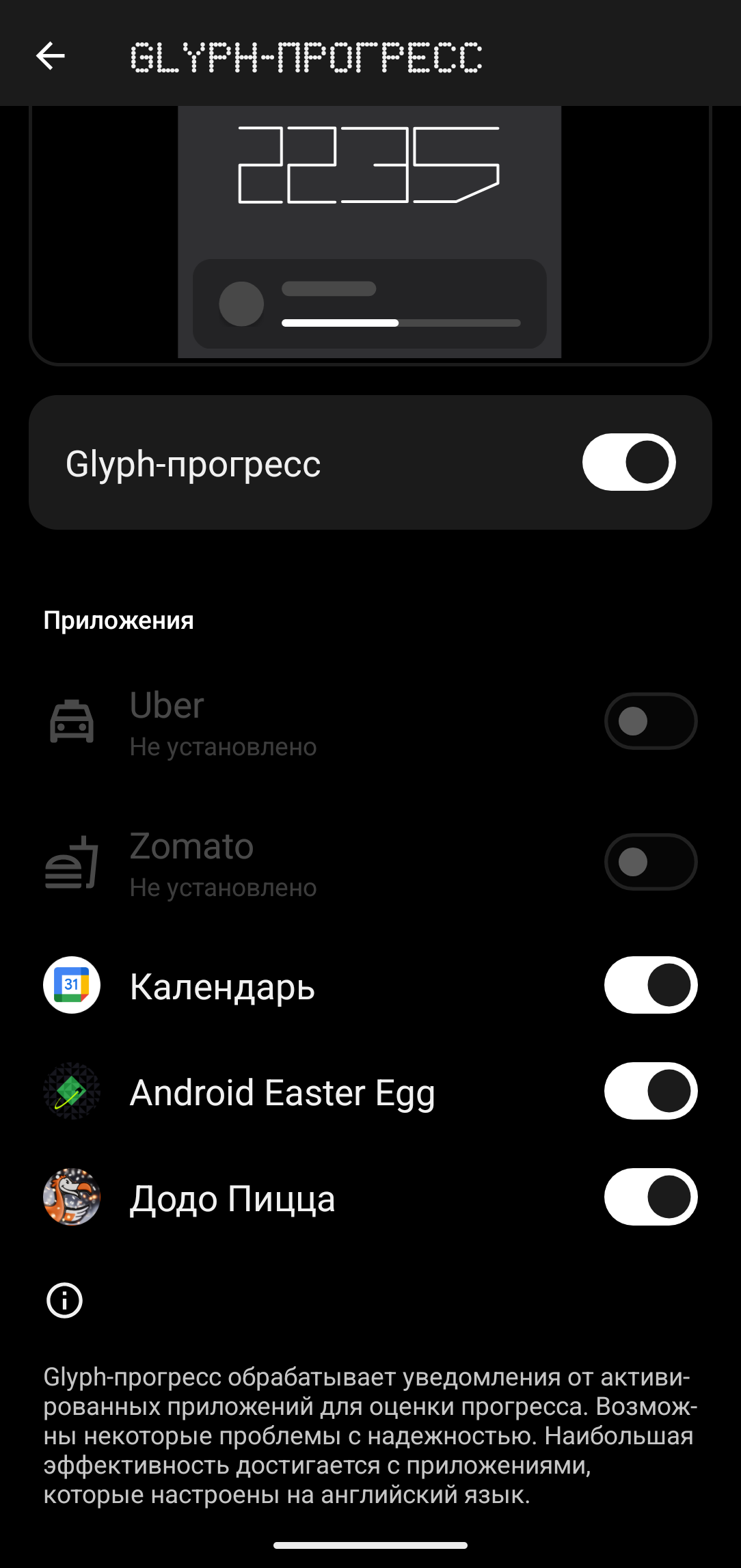The height and width of the screenshot is (1568, 741).
Task: Switch off Додо Пицца progress toggle
Action: 650,1197
